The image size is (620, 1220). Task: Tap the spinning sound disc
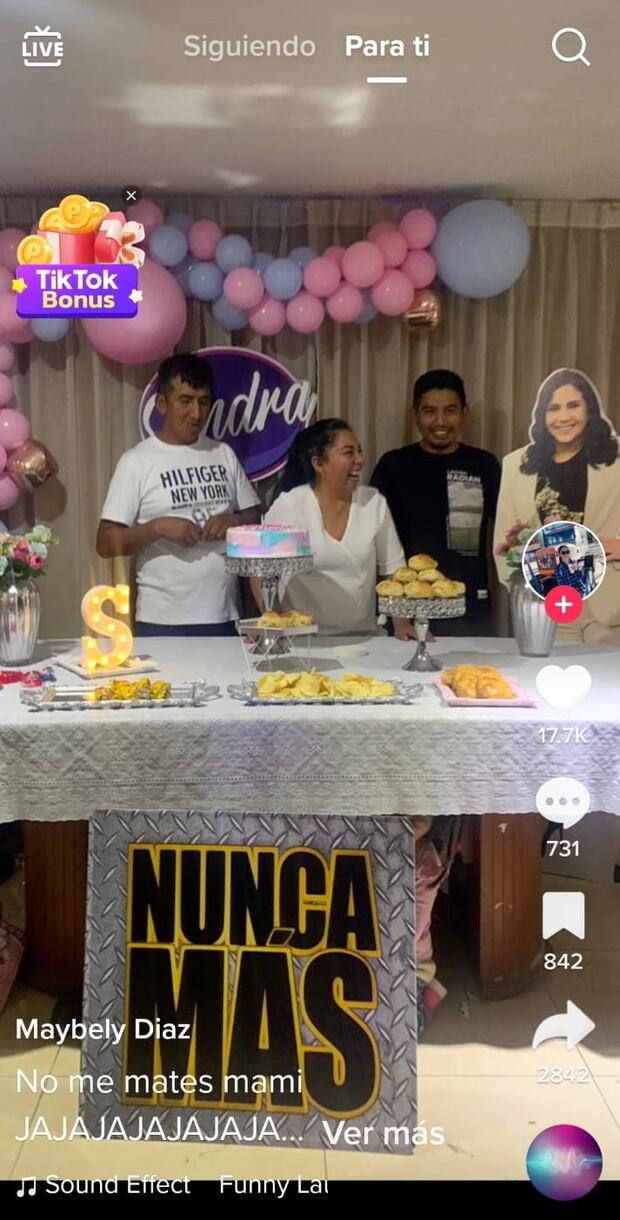click(564, 1162)
